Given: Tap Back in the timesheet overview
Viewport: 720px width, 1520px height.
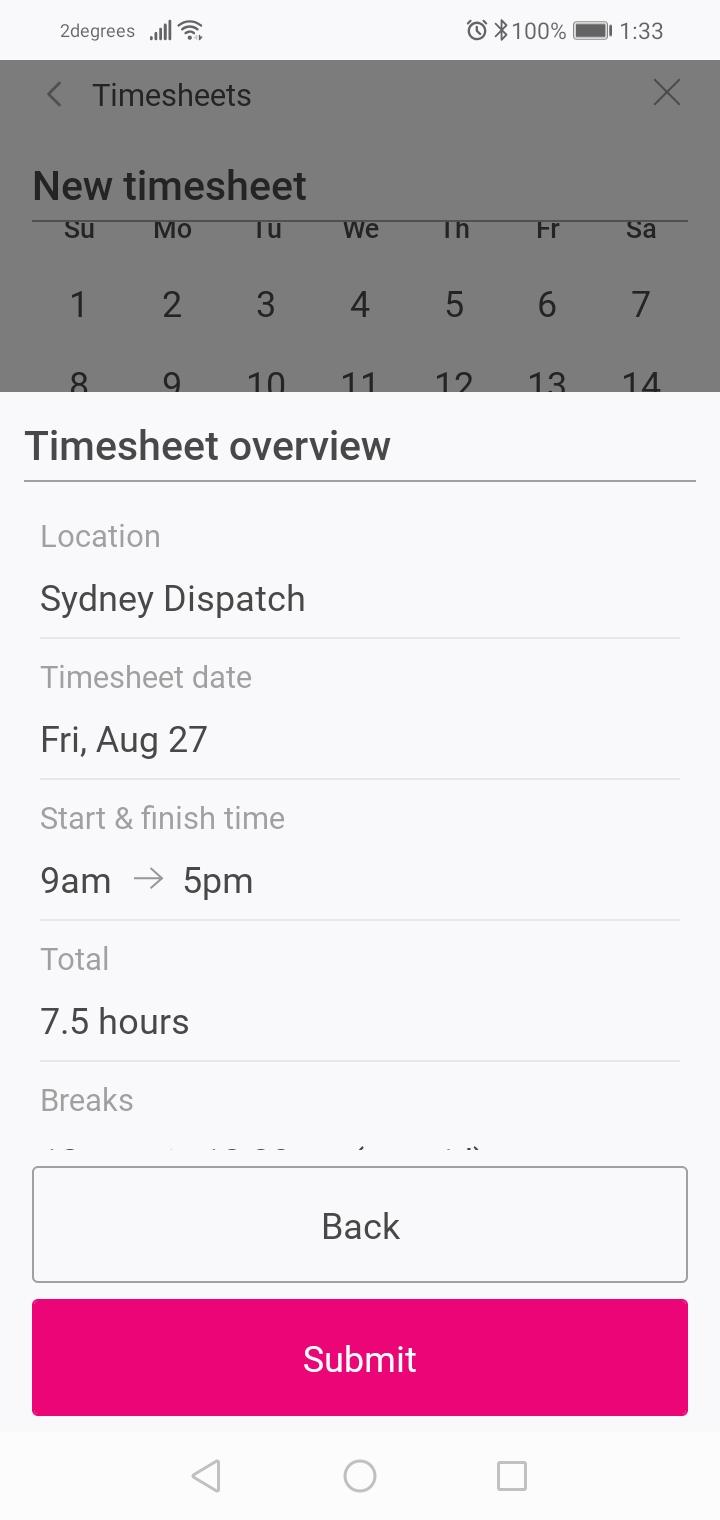Looking at the screenshot, I should pos(360,1225).
